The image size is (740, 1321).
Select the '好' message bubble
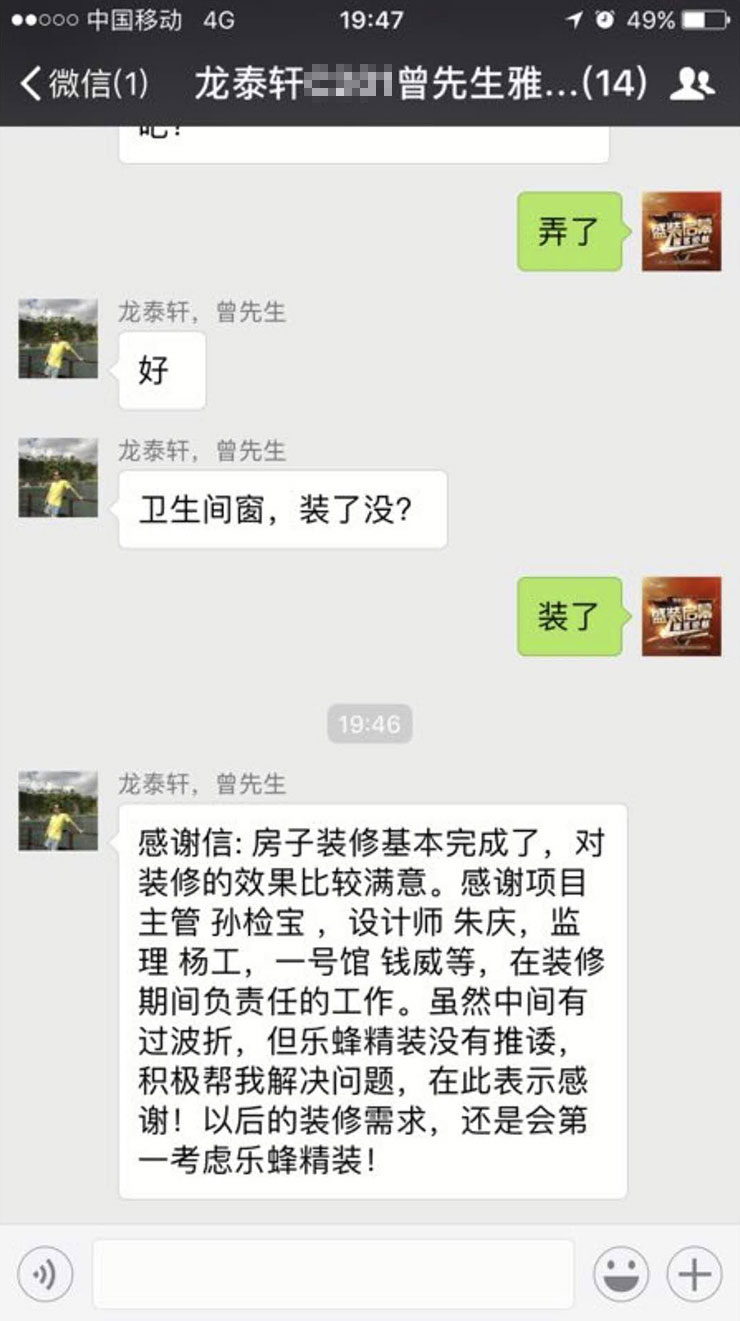point(161,369)
